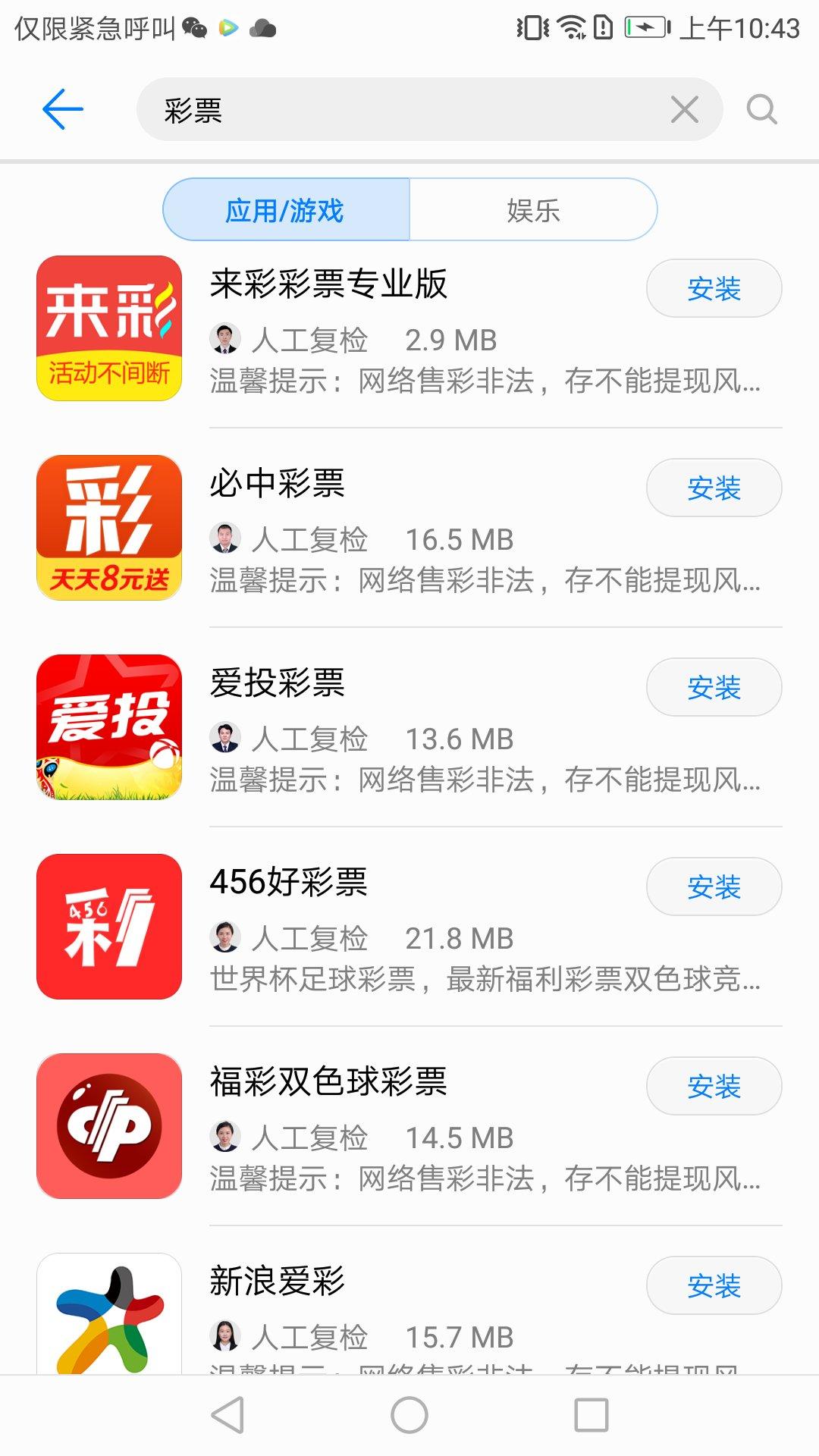Screen dimensions: 819x1456
Task: Go to the system home screen
Action: (x=409, y=1415)
